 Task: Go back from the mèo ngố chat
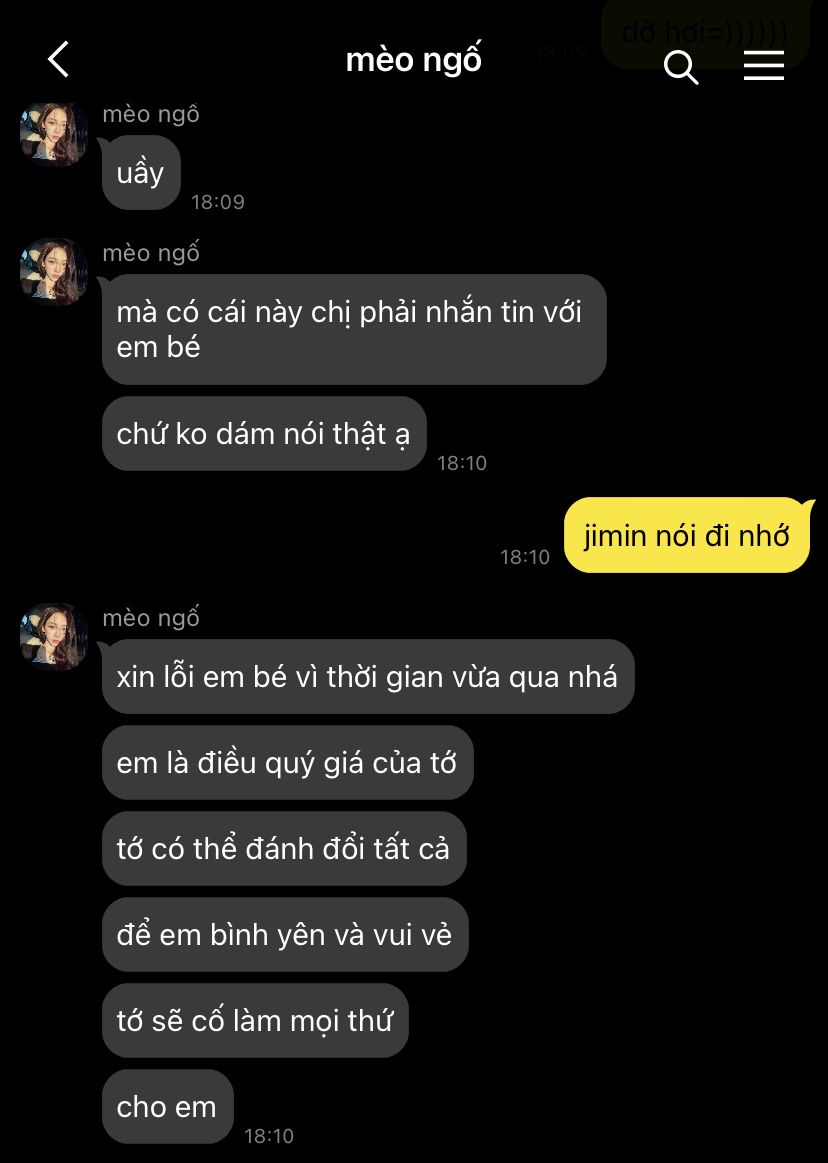tap(58, 60)
